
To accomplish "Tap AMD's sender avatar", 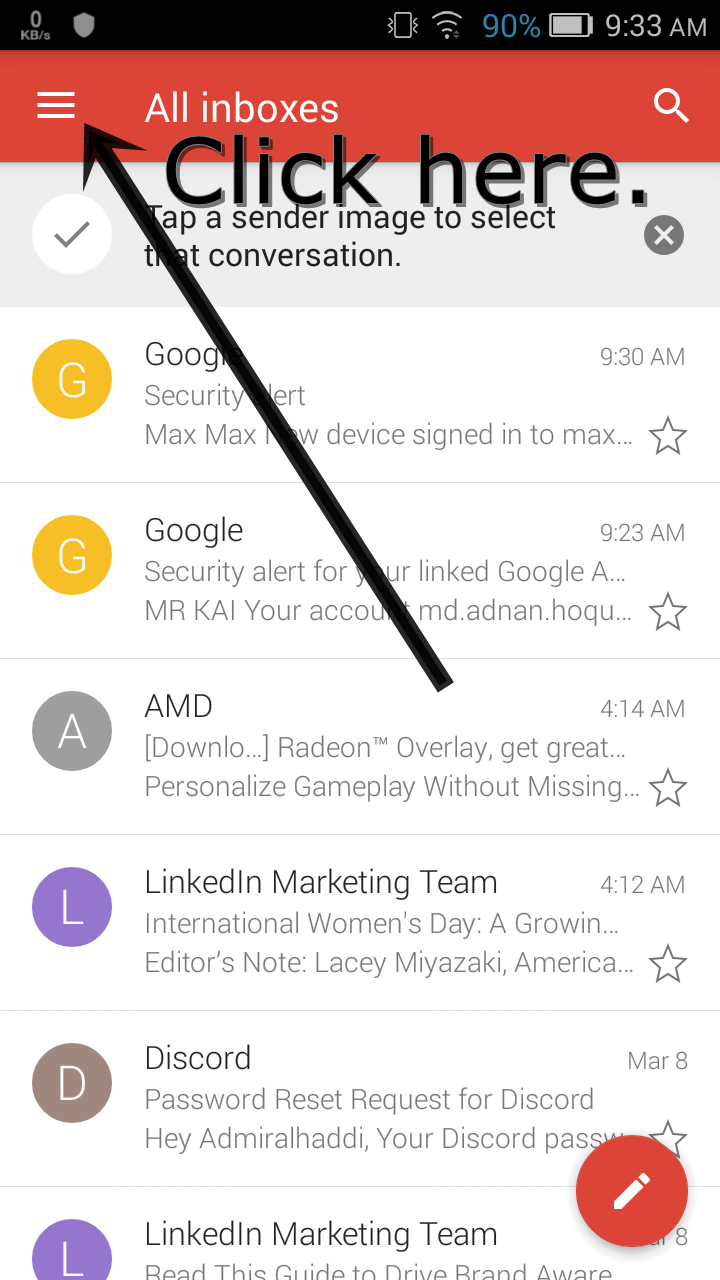I will click(x=72, y=730).
